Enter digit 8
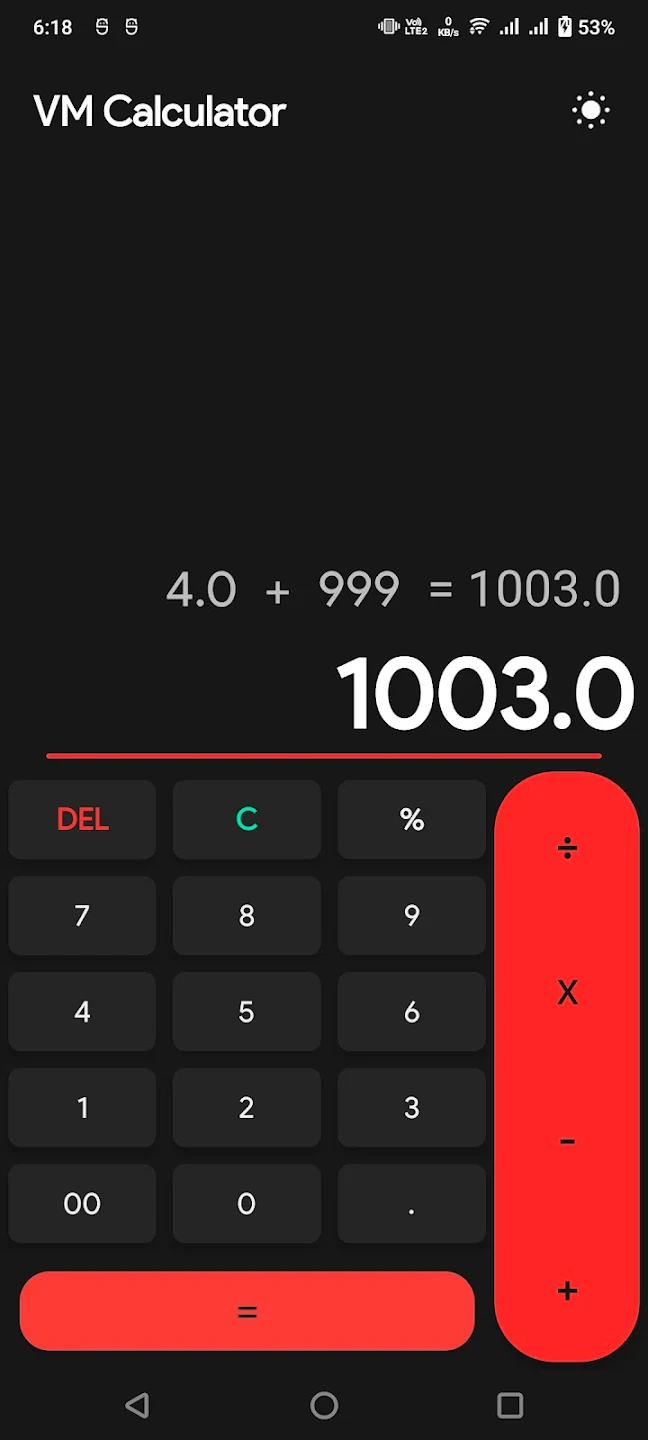The width and height of the screenshot is (648, 1440). point(246,915)
